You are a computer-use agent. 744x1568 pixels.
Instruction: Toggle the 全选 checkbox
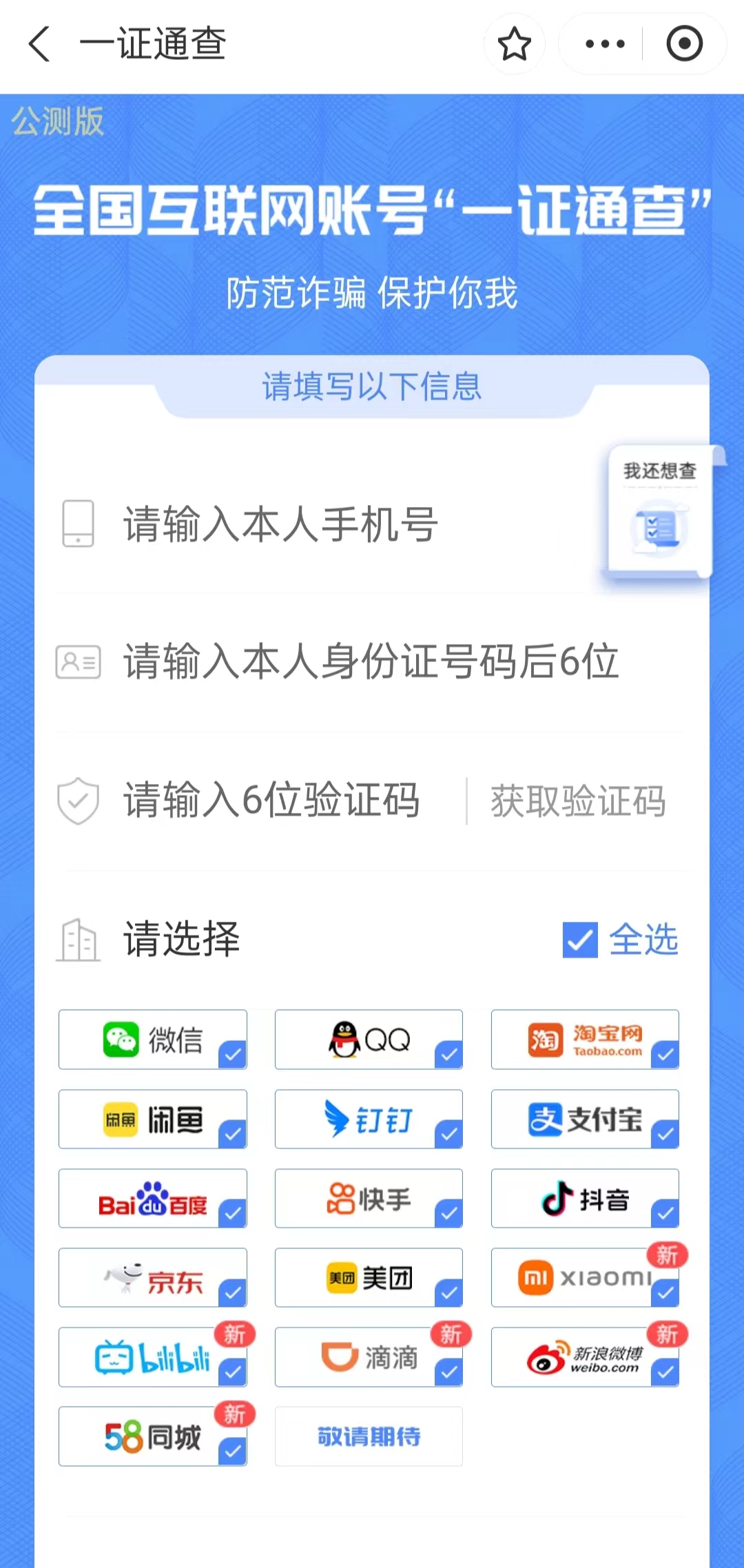coord(580,940)
